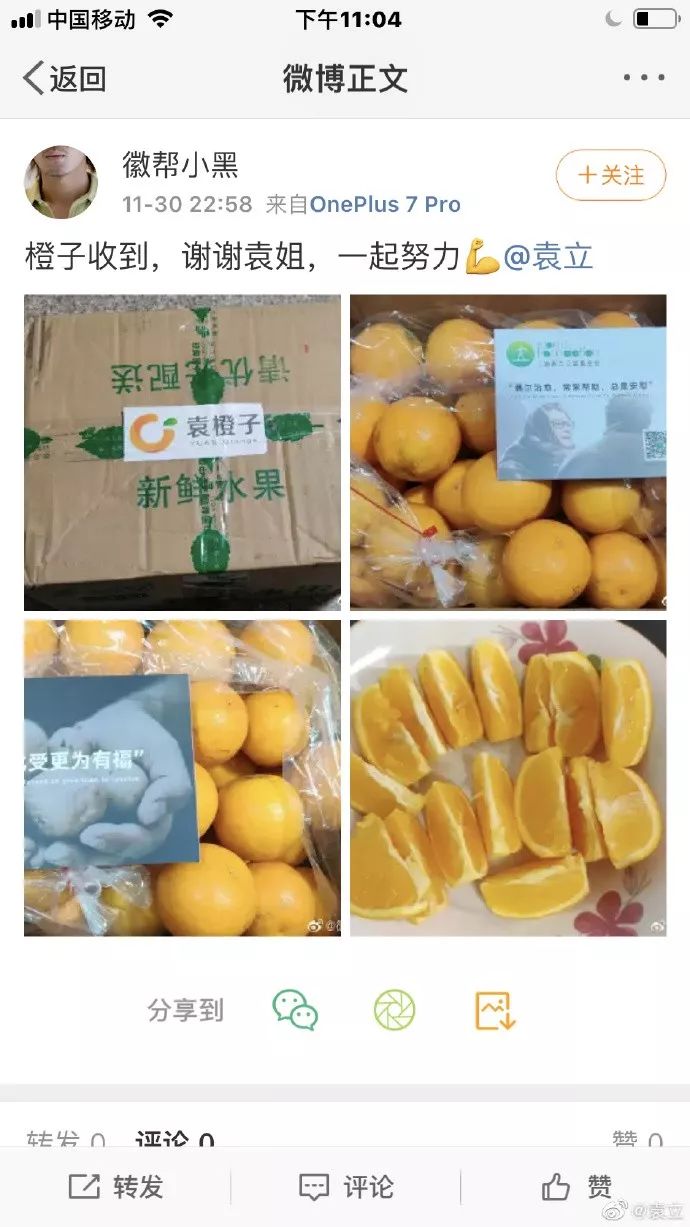Open the sliced oranges photo

tap(508, 778)
